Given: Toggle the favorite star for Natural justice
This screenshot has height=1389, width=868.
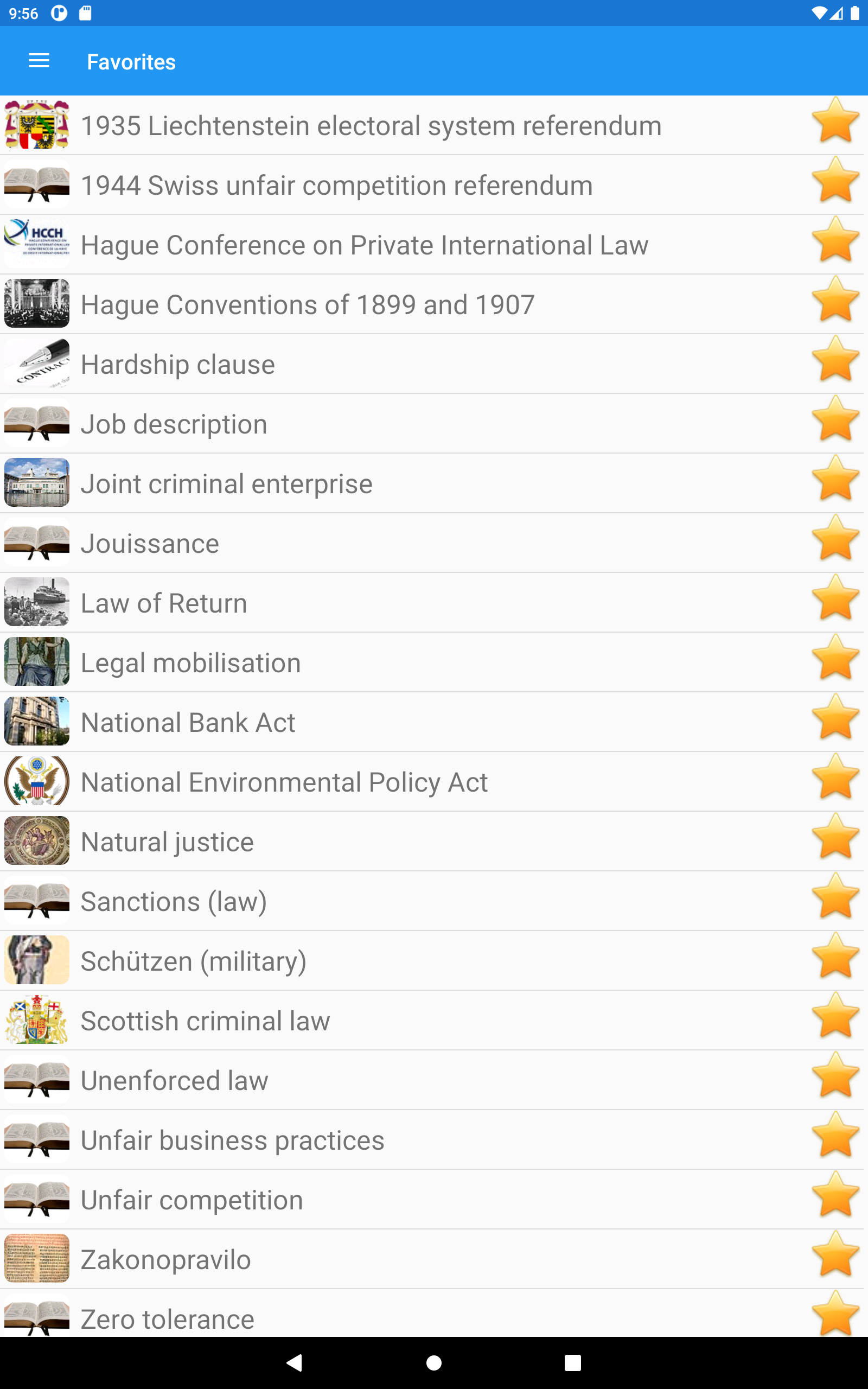Looking at the screenshot, I should tap(835, 841).
